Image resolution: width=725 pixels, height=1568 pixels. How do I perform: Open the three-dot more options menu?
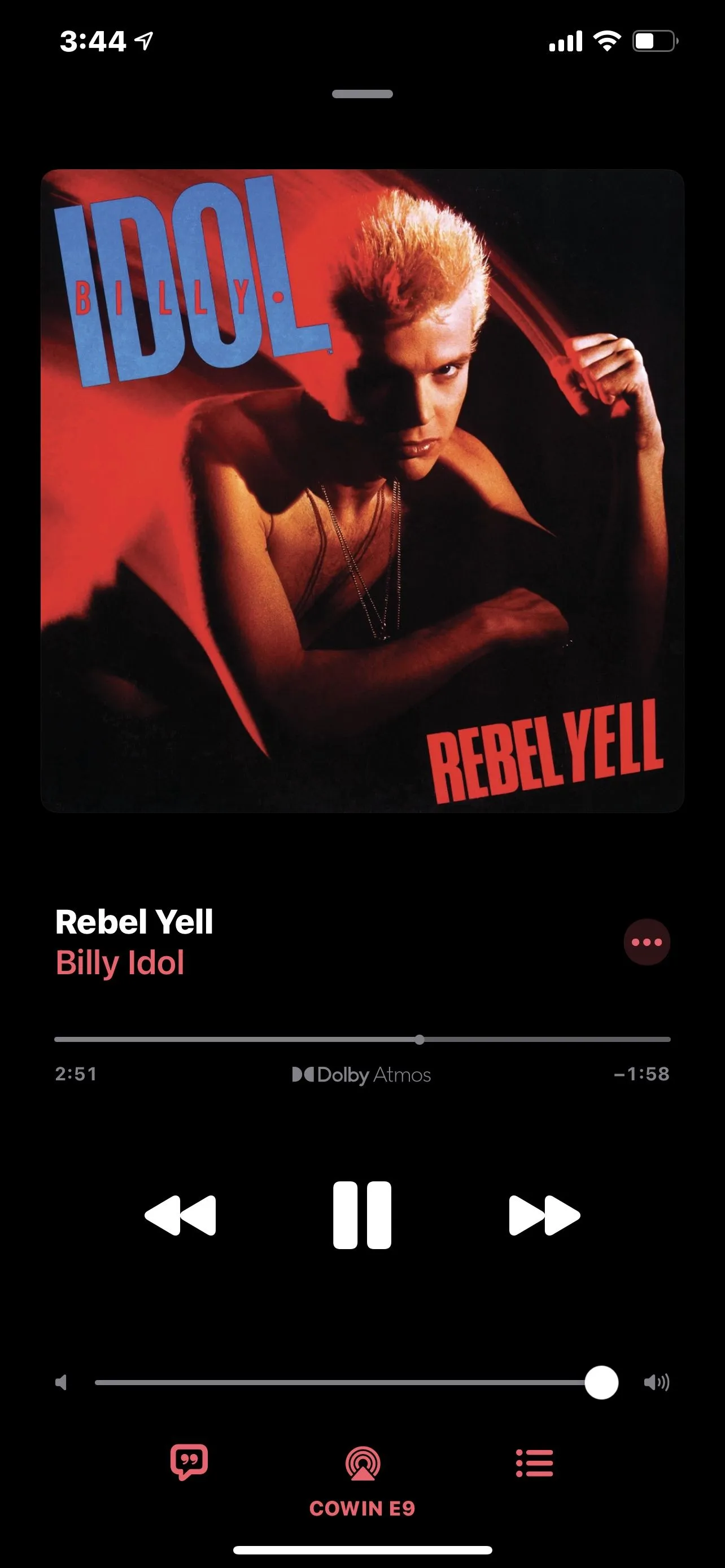pos(647,942)
